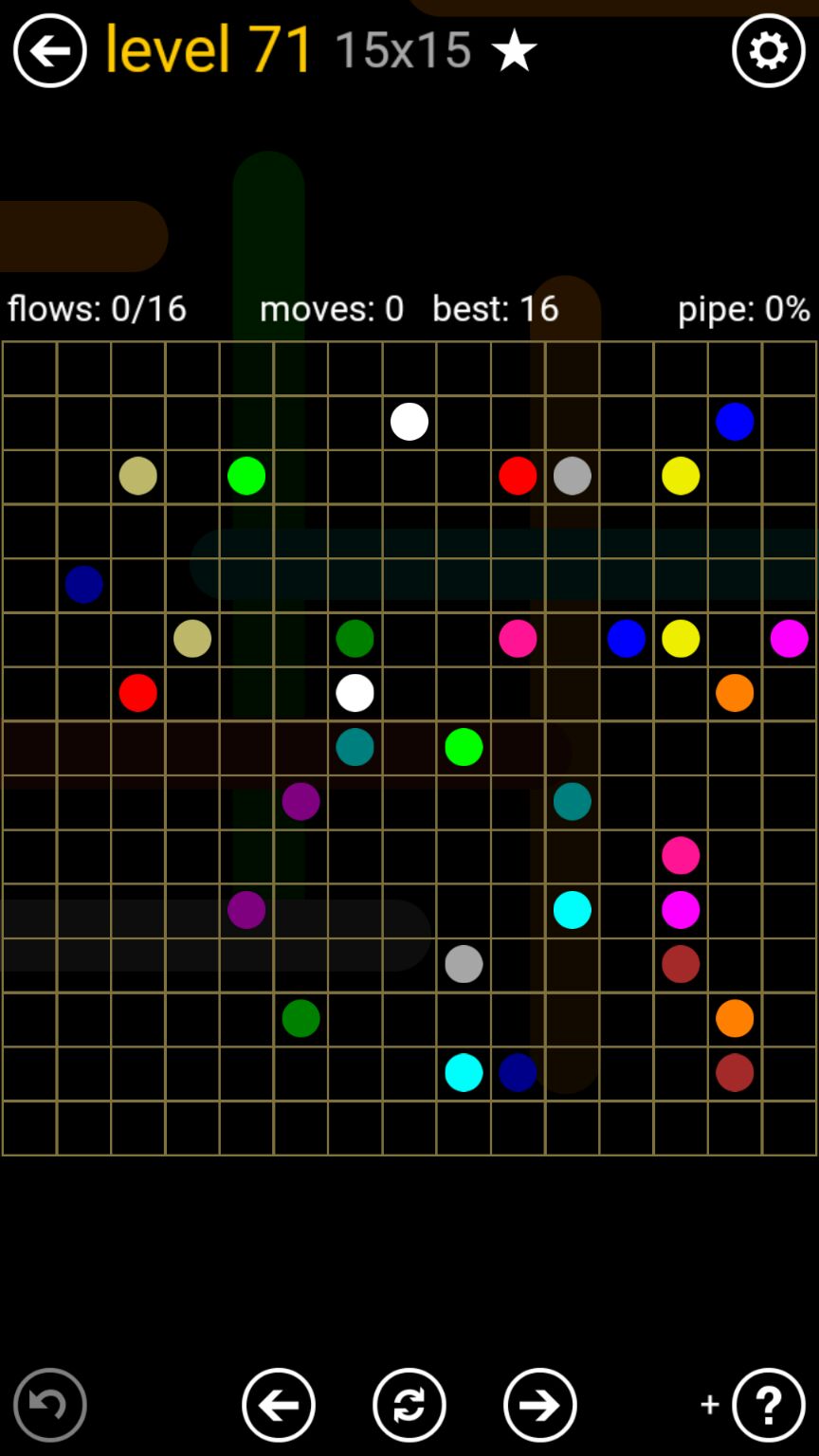
Task: Restart the current level
Action: [409, 1405]
